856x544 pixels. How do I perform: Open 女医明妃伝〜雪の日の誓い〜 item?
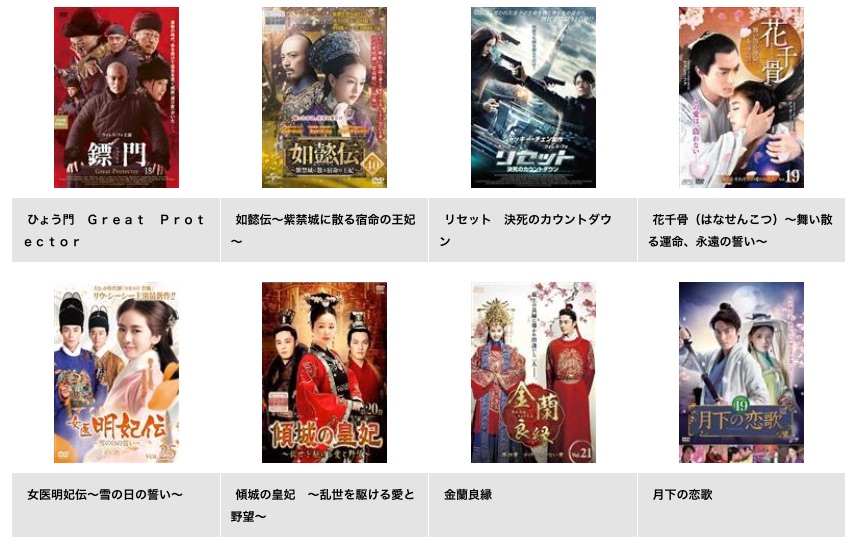pyautogui.click(x=116, y=372)
